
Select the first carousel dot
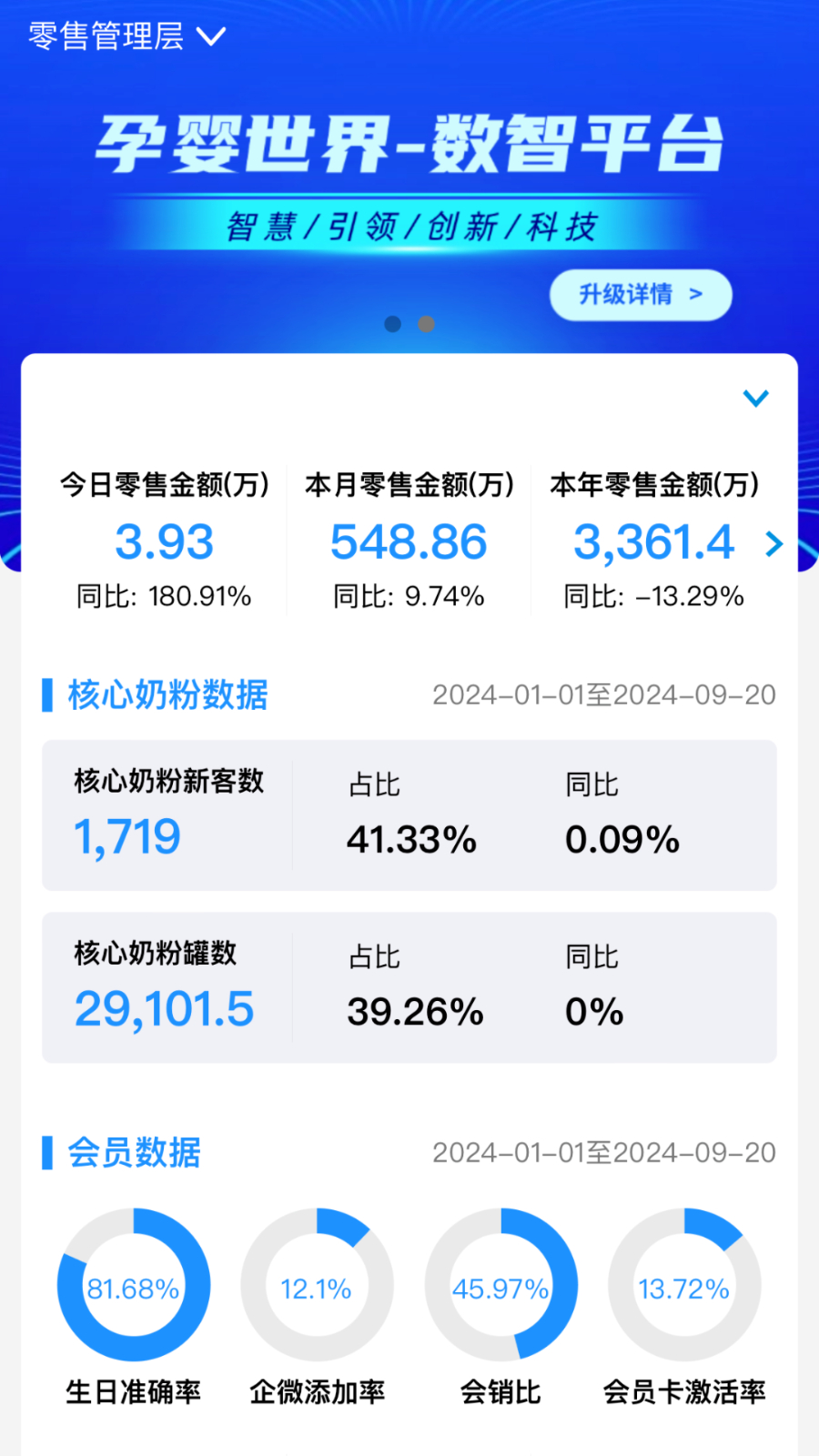(x=393, y=323)
